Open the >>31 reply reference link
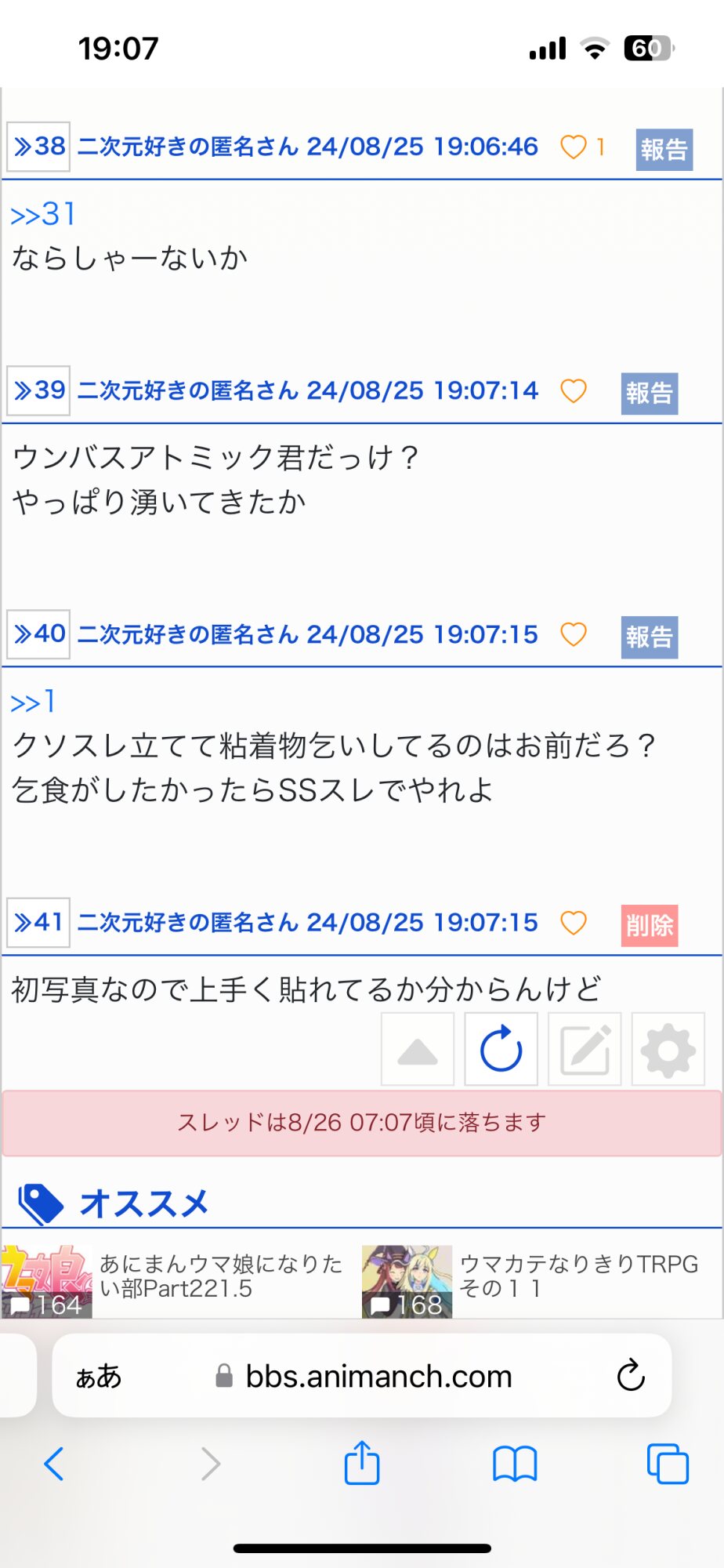 click(x=43, y=215)
